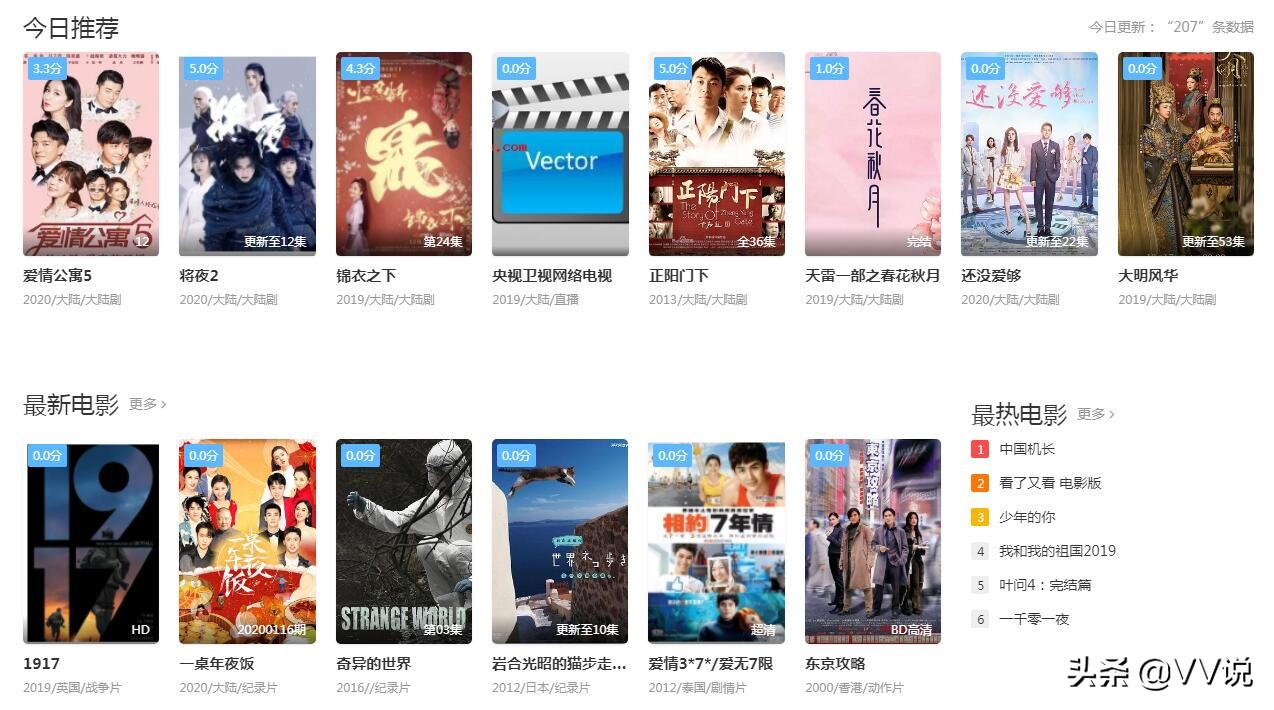
Task: Open the 大明风华 drama
Action: point(1186,154)
